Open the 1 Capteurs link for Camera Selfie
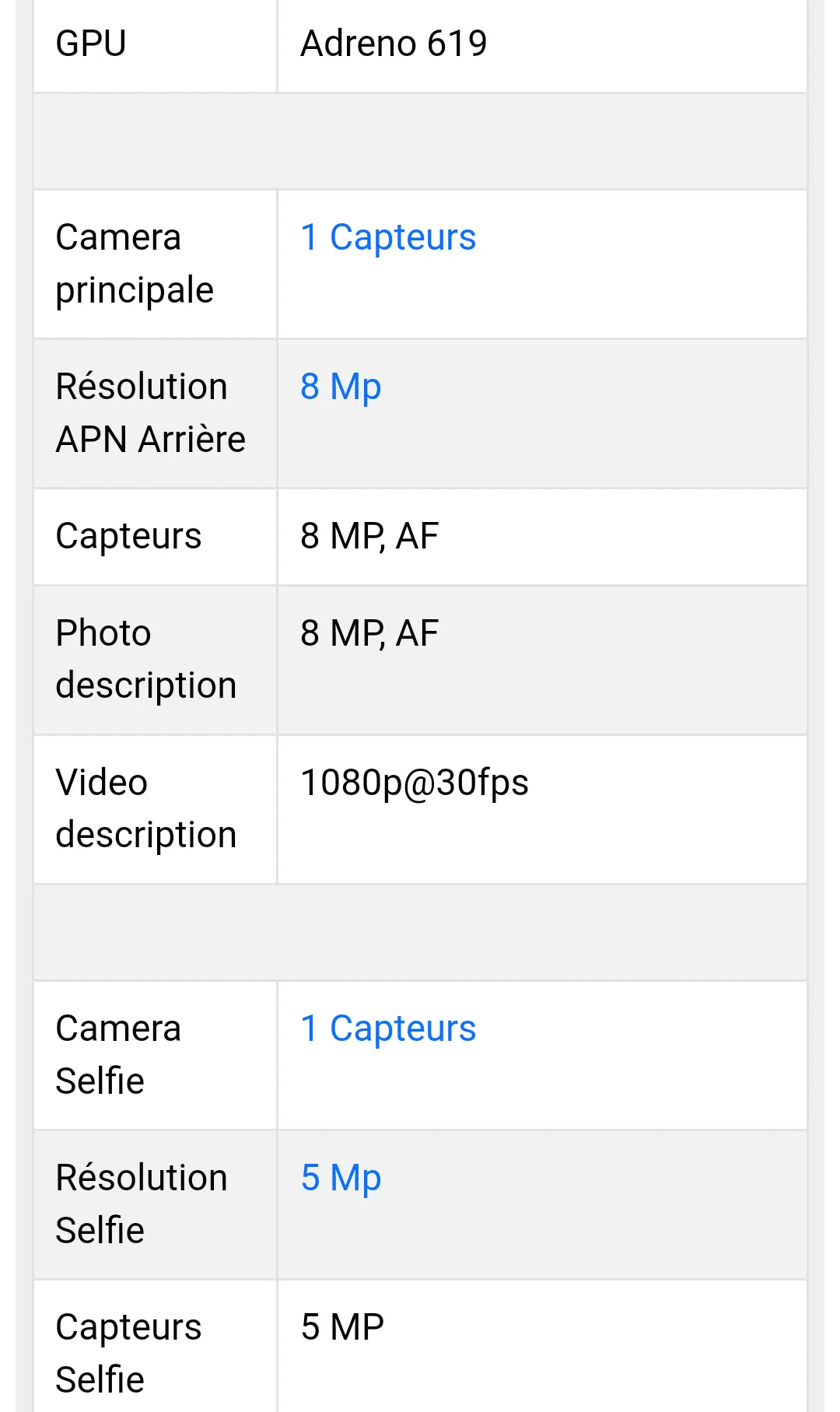This screenshot has width=840, height=1412. click(388, 1028)
